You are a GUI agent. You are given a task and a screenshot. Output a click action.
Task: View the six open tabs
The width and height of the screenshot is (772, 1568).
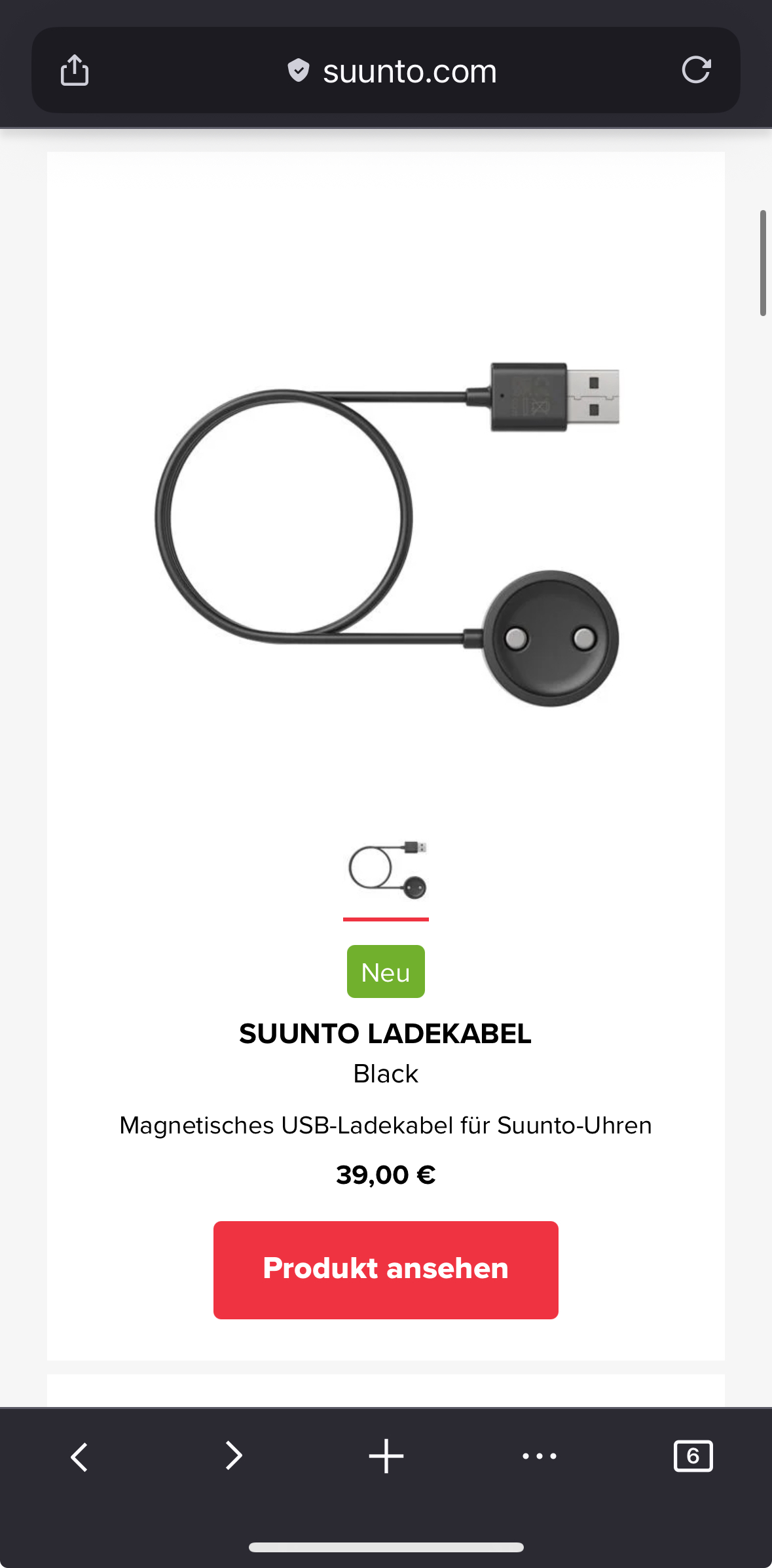click(693, 1456)
